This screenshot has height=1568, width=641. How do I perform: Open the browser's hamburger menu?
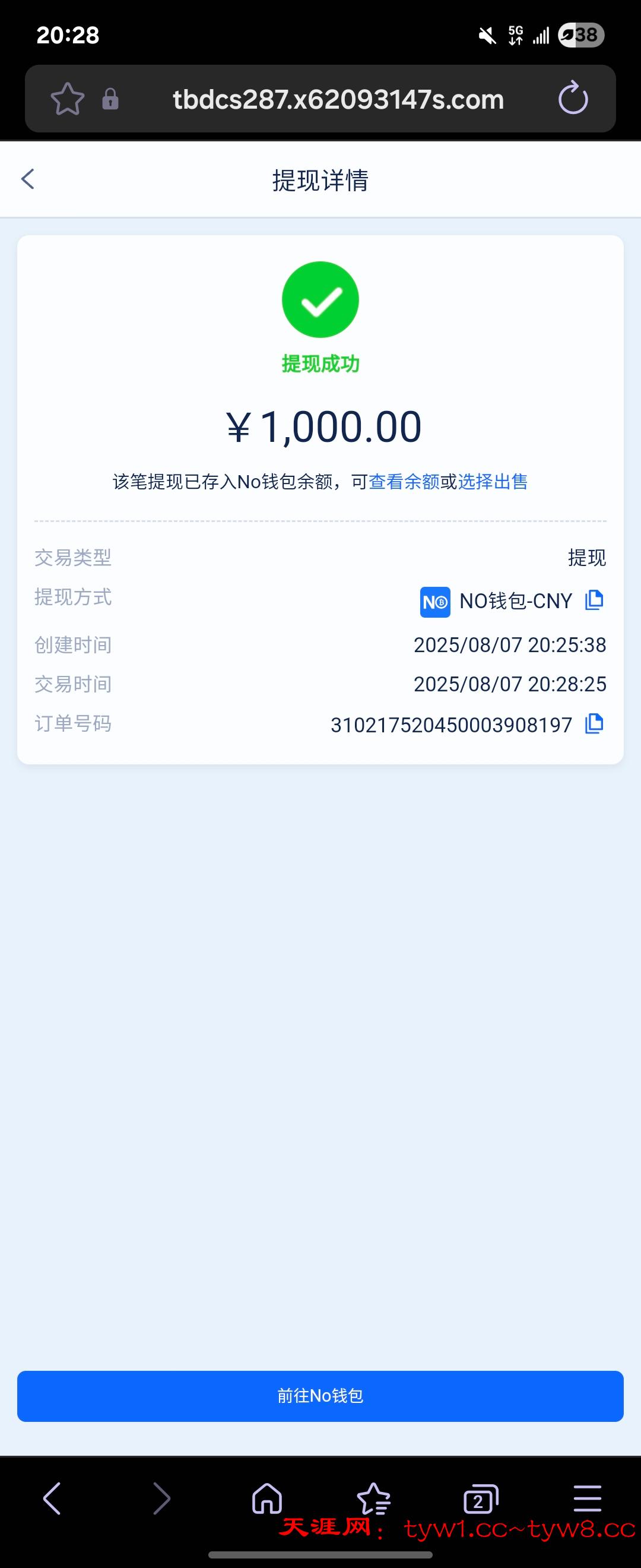tap(587, 1498)
